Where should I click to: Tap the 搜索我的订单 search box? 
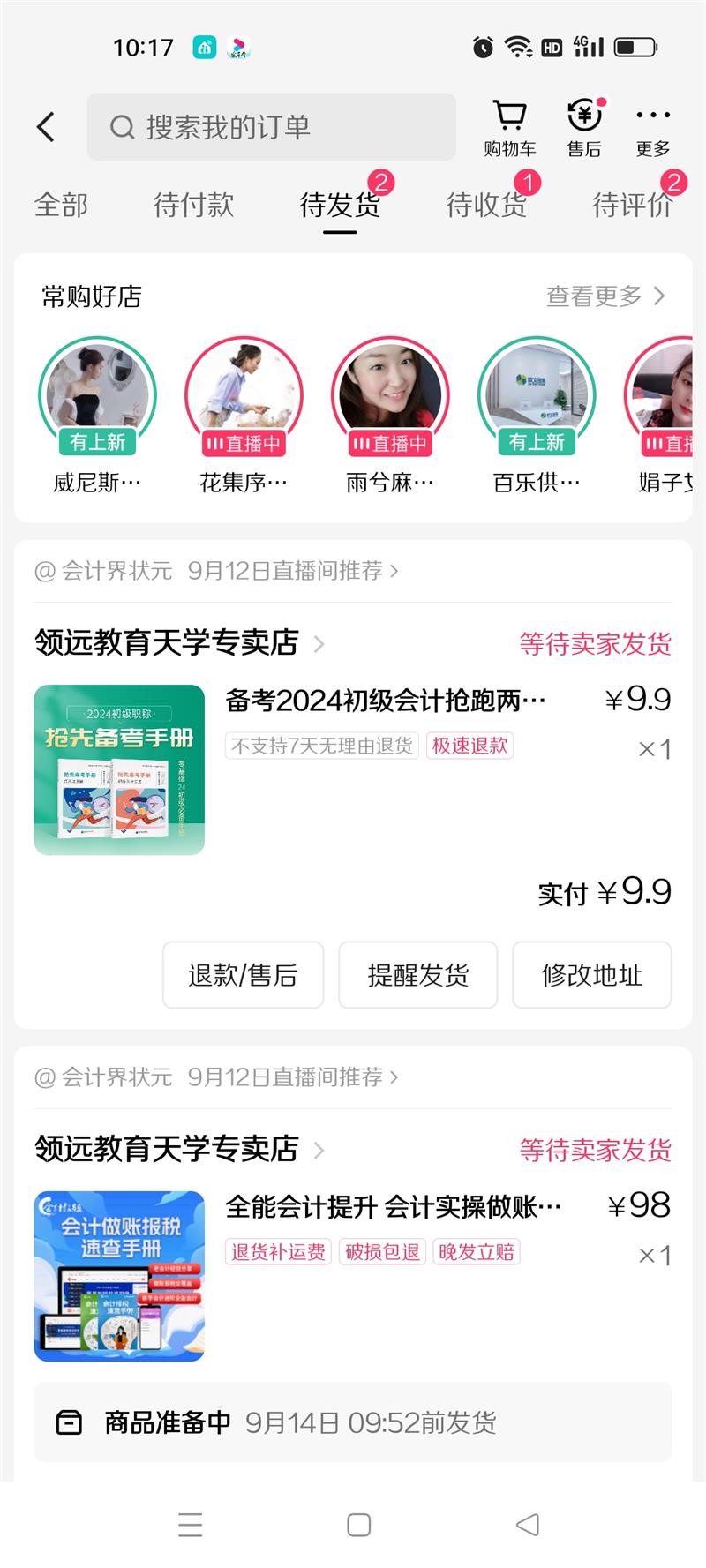pos(271,127)
